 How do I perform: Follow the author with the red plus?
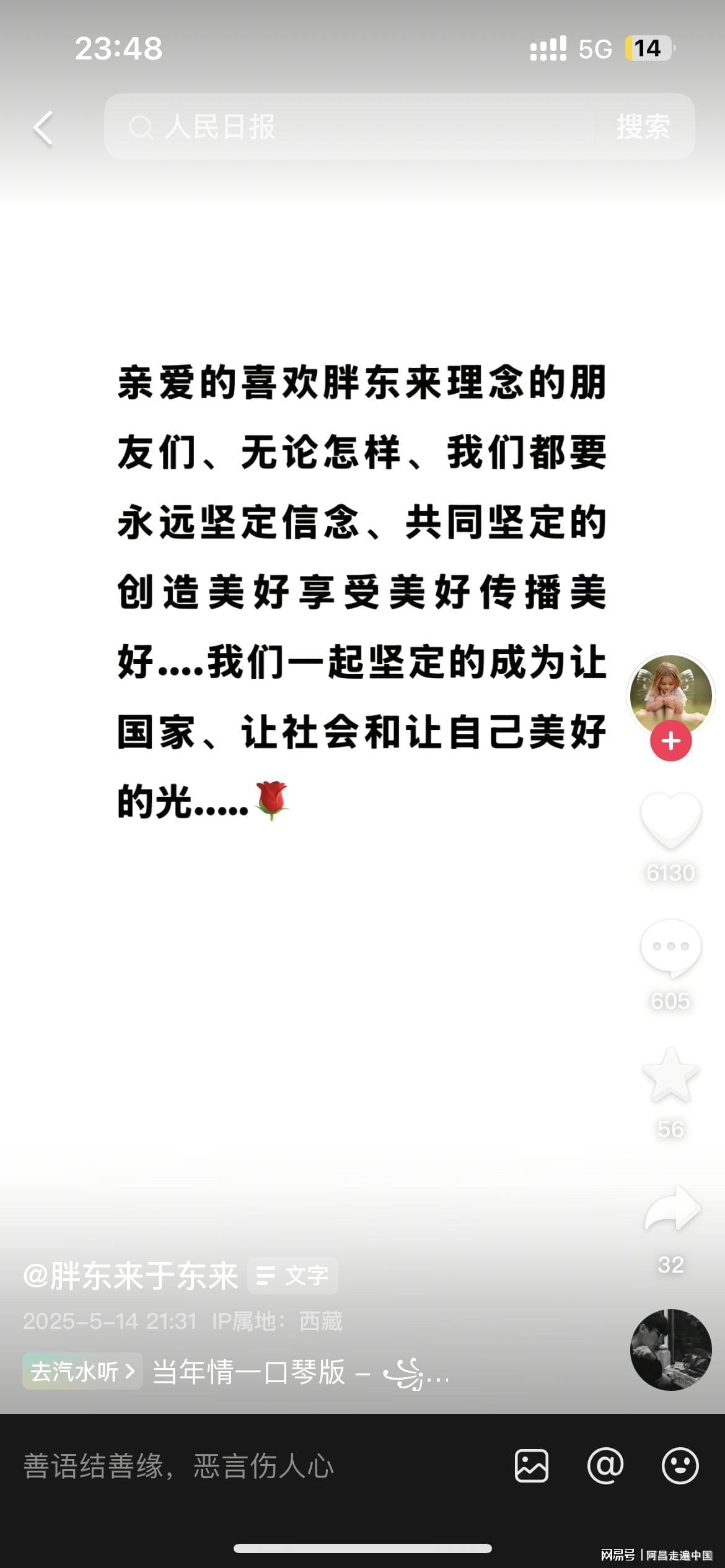tap(670, 741)
